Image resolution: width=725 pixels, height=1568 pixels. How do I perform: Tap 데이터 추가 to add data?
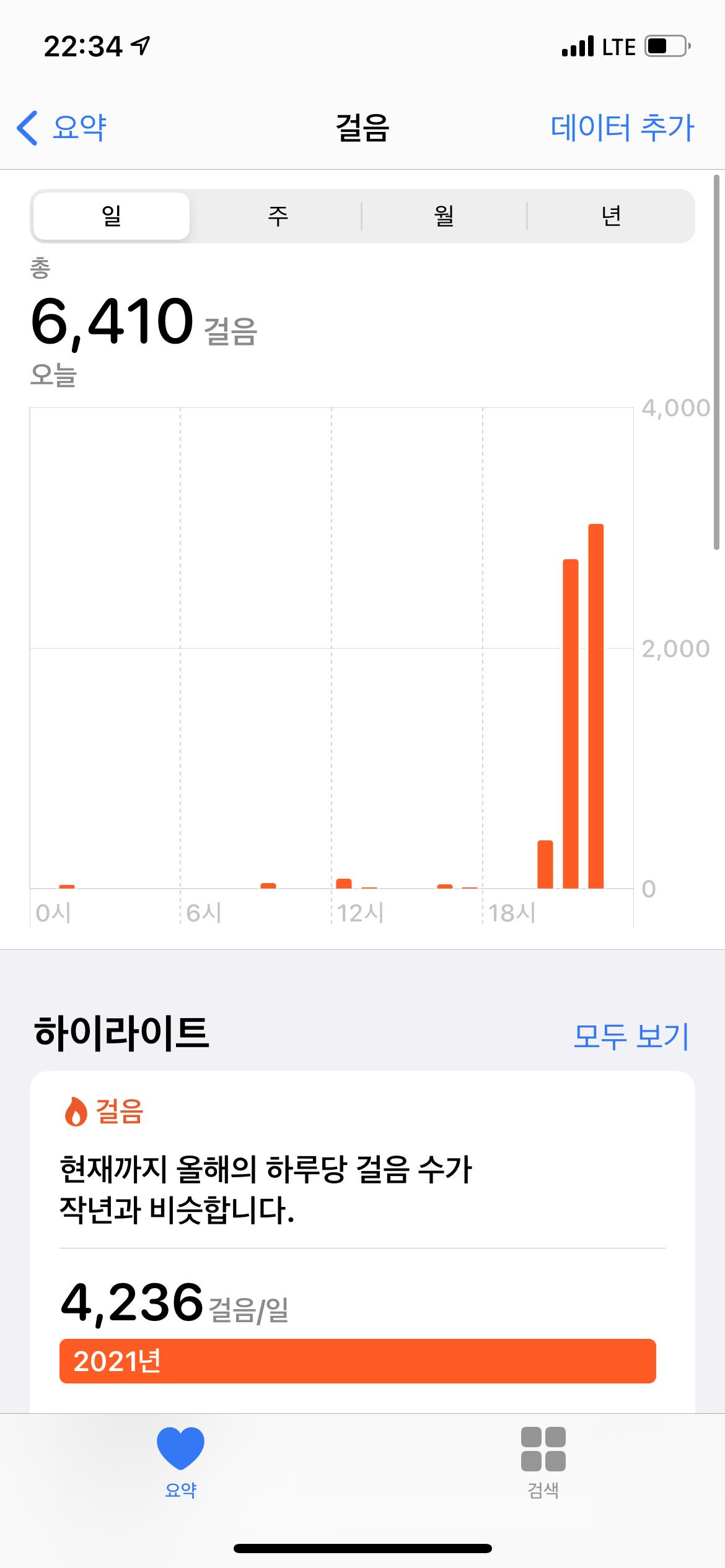622,128
